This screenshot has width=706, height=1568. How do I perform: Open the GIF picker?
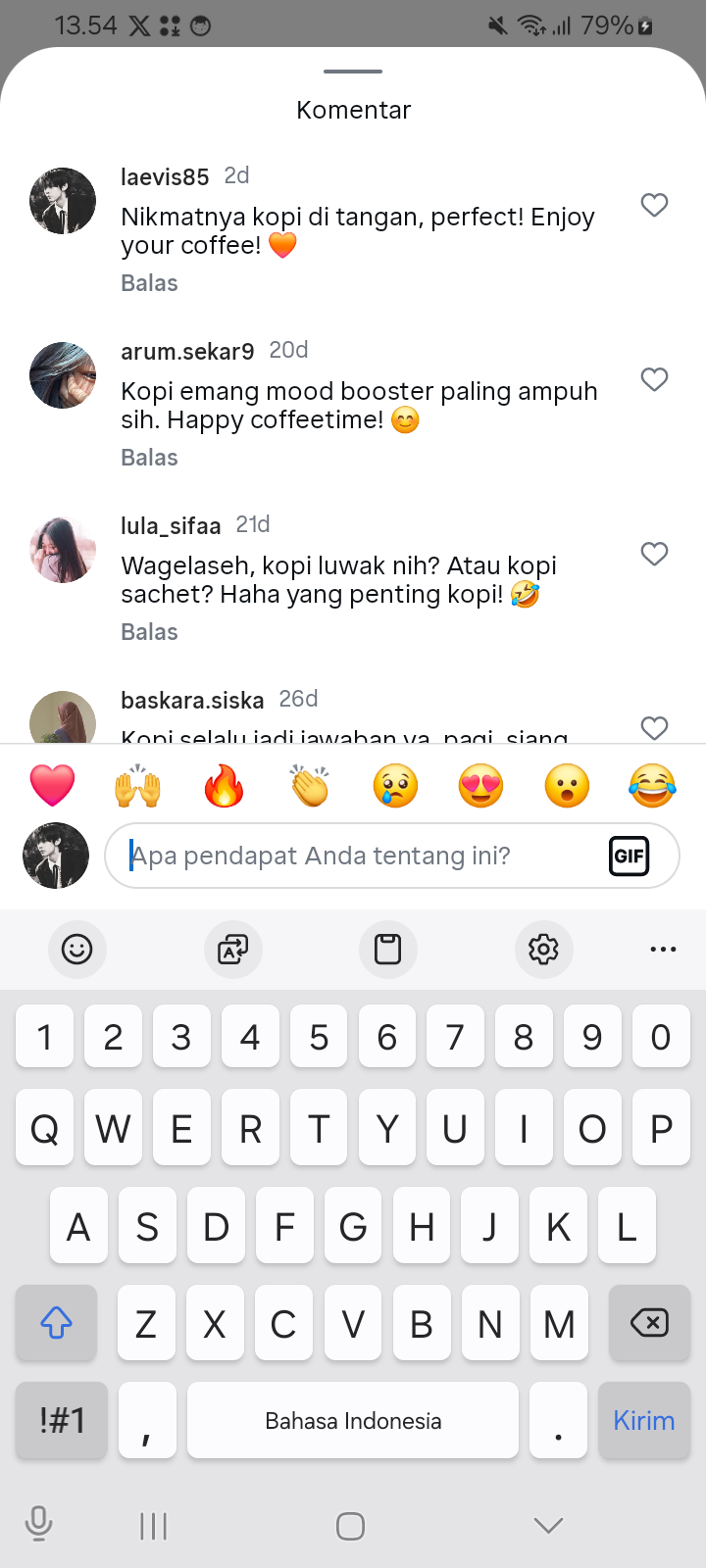pos(629,857)
